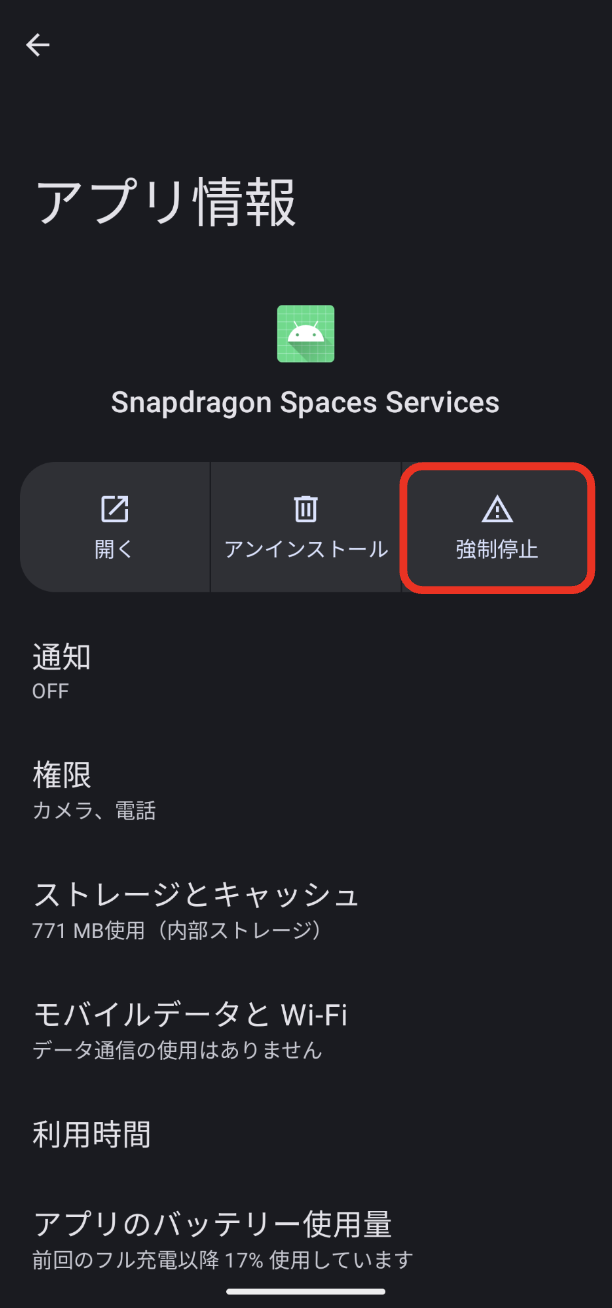
Task: Open アプリのバッテリー使用量 battery usage
Action: (306, 1239)
